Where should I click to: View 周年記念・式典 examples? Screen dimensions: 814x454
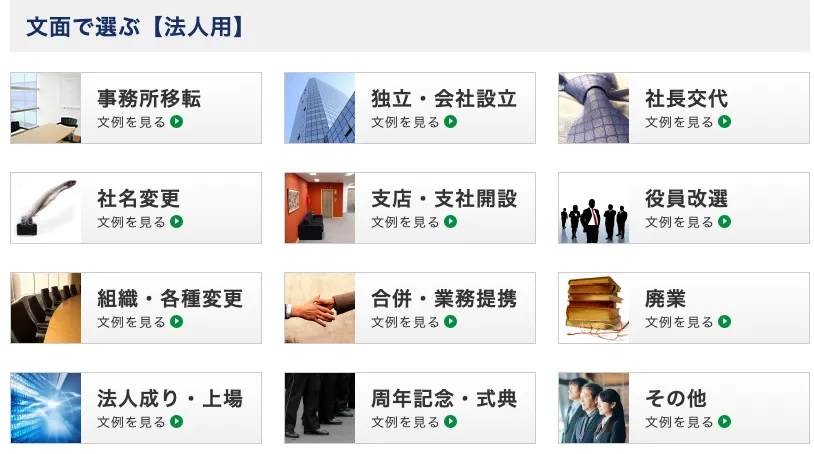[410, 408]
